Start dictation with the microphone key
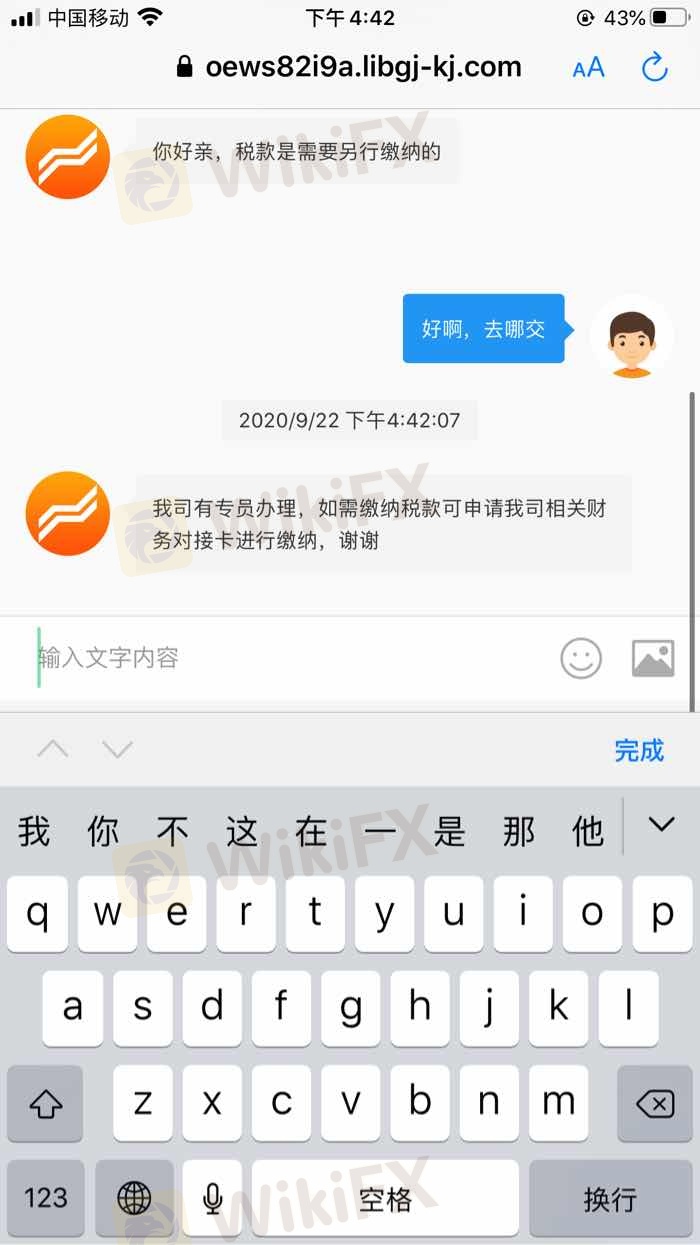The image size is (700, 1245). 212,1198
